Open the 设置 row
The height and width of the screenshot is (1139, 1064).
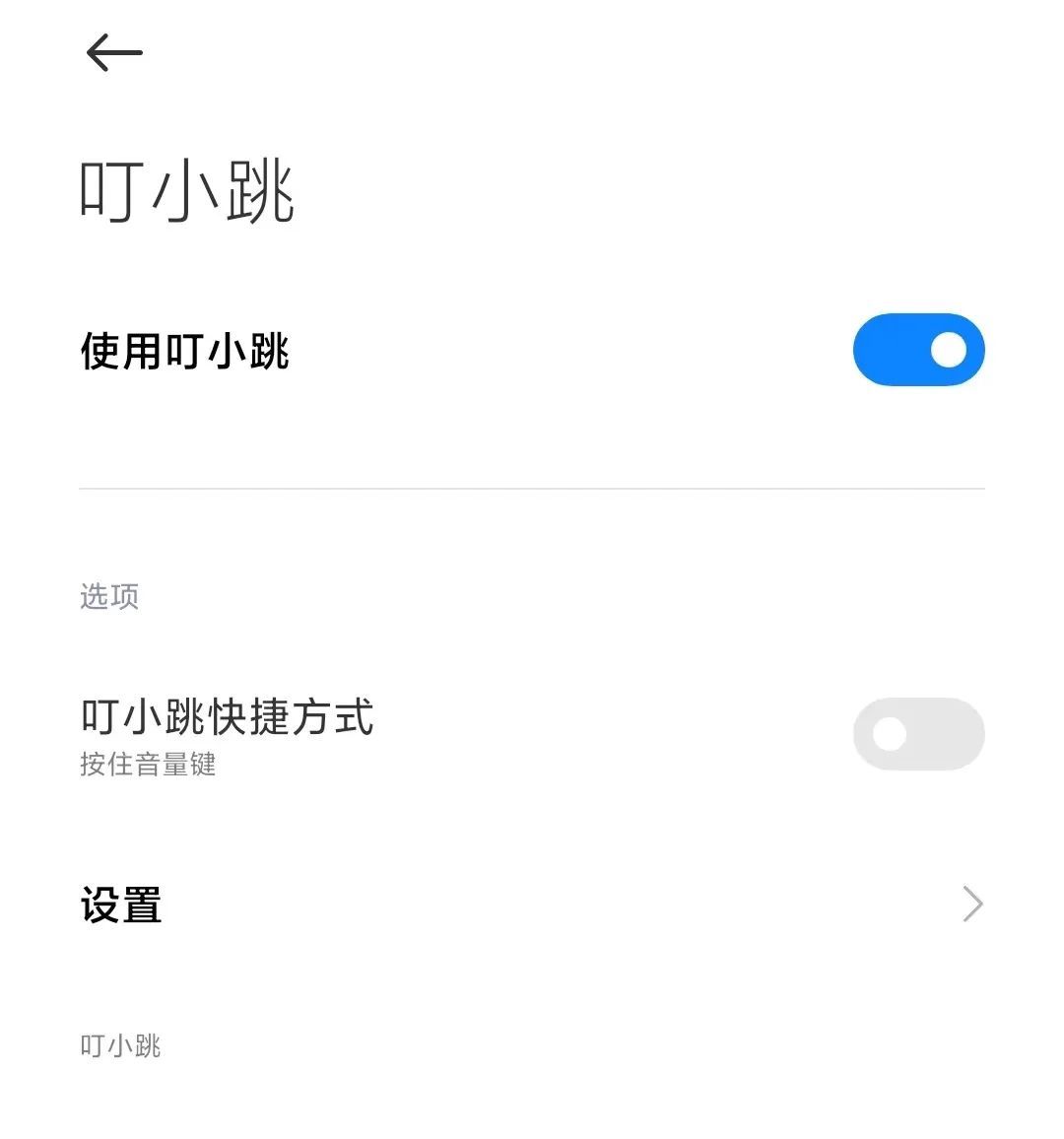point(532,904)
